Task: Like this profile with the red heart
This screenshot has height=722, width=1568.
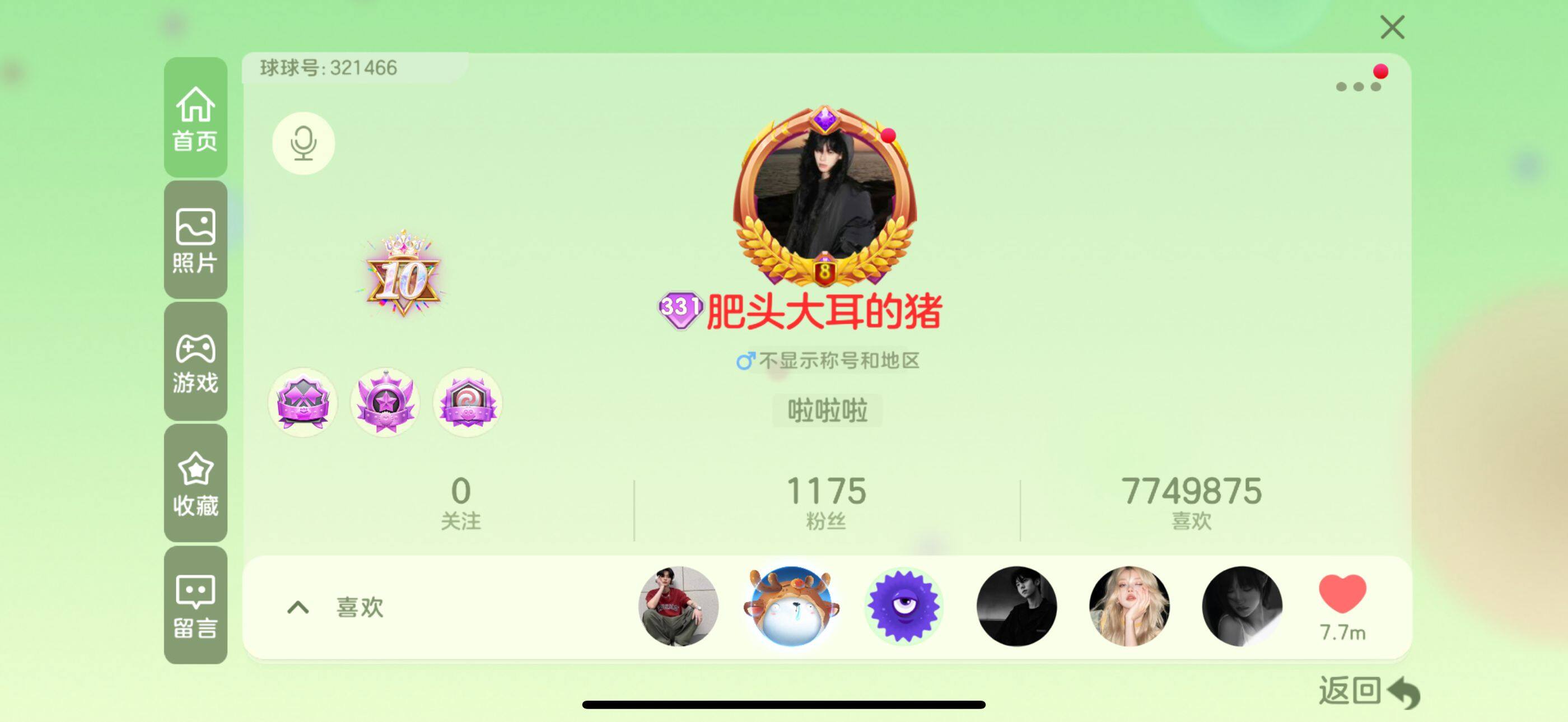Action: click(x=1342, y=594)
